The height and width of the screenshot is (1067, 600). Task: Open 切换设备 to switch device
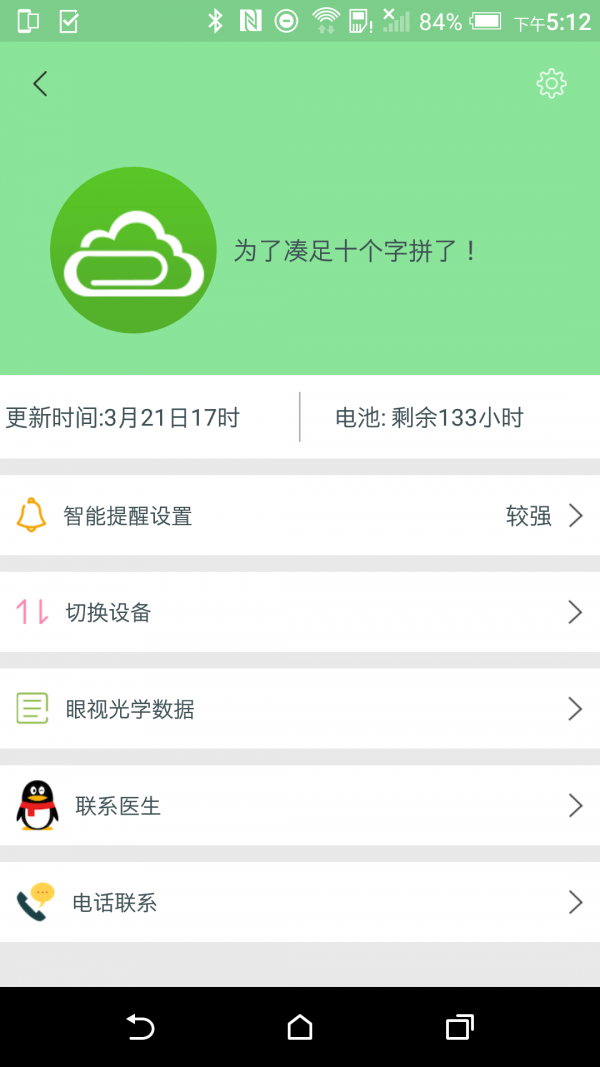point(300,612)
